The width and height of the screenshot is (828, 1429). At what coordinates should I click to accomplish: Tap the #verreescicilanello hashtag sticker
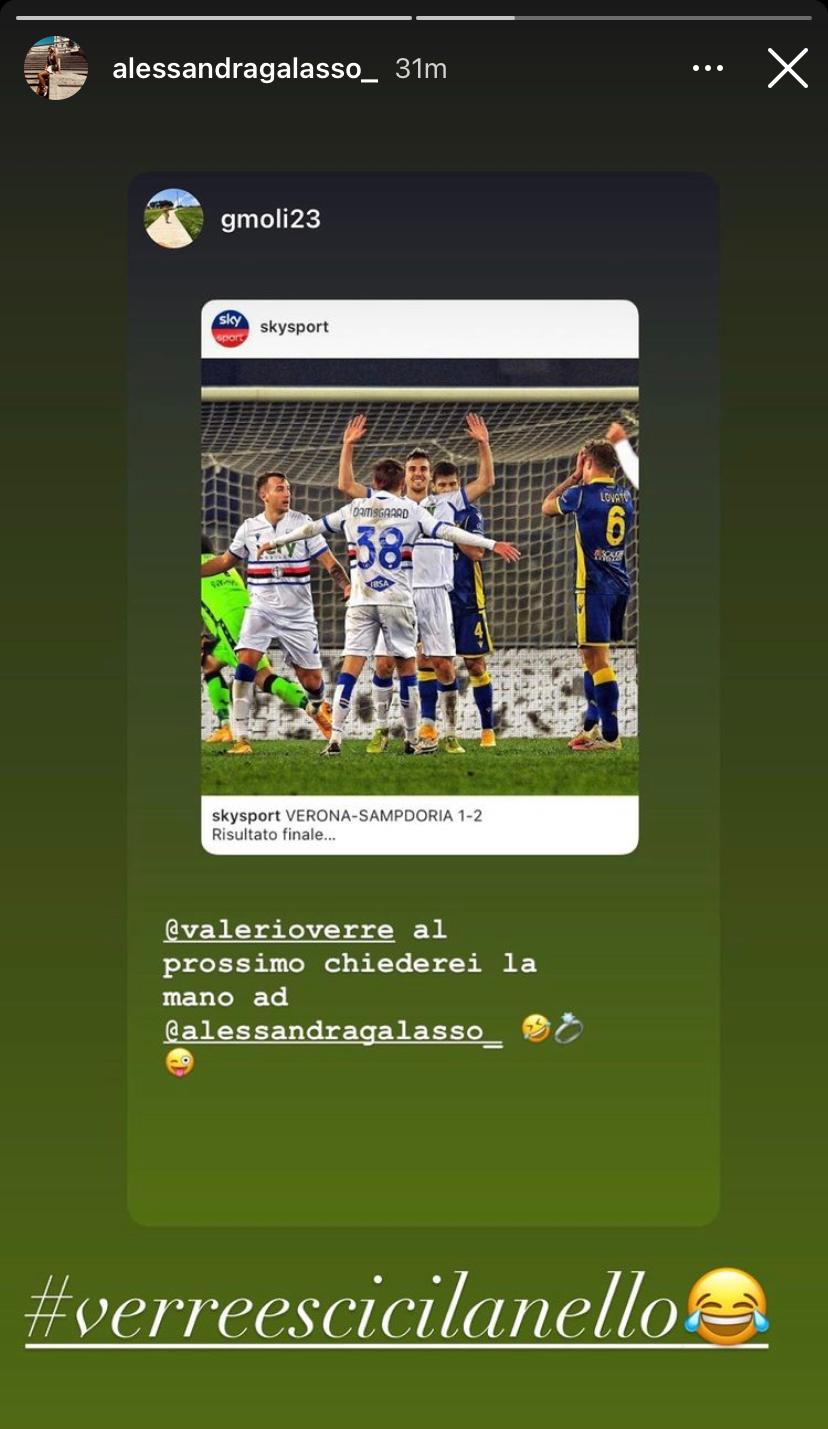click(x=352, y=1309)
